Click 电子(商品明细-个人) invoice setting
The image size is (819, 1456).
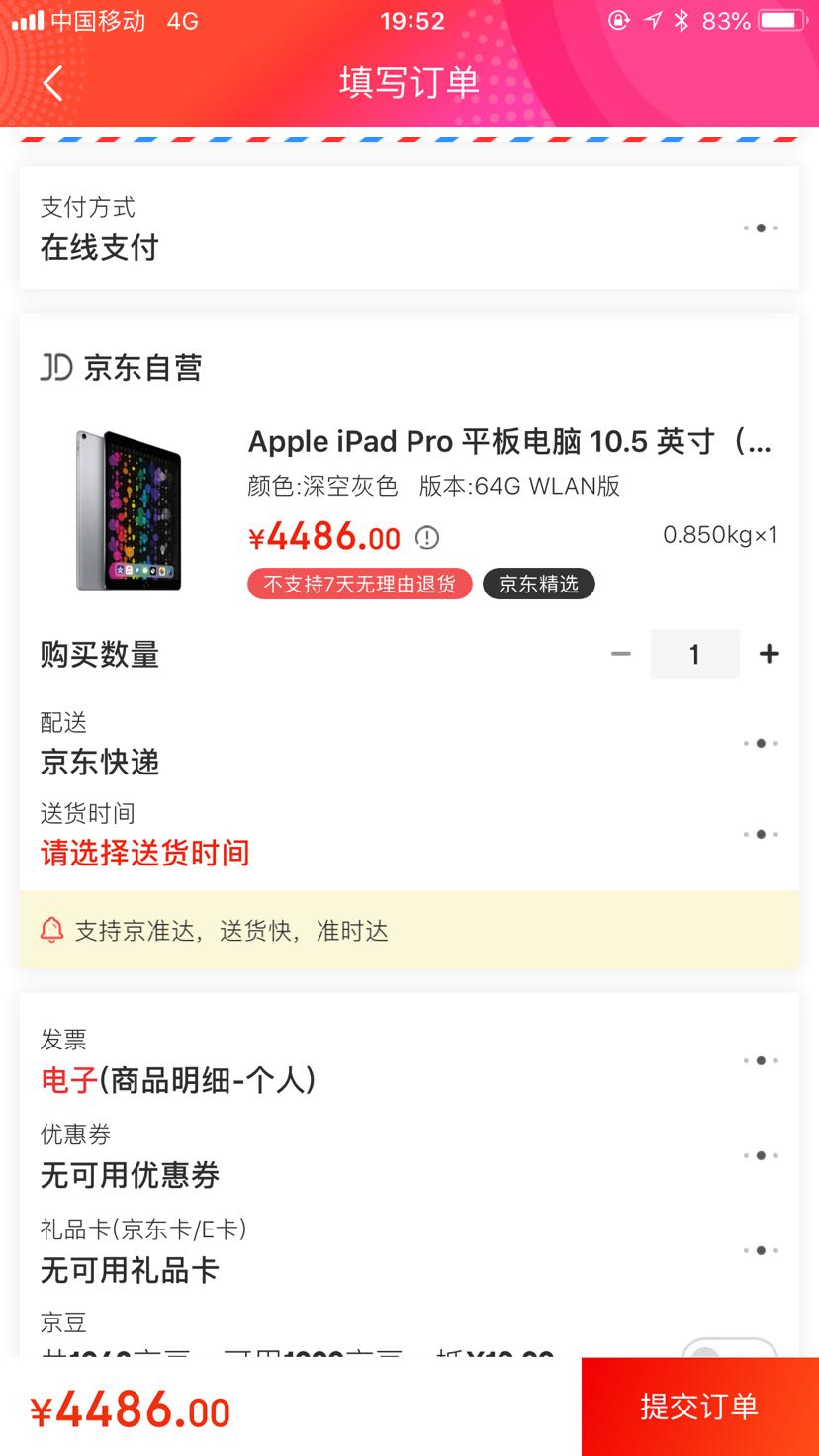click(178, 1080)
